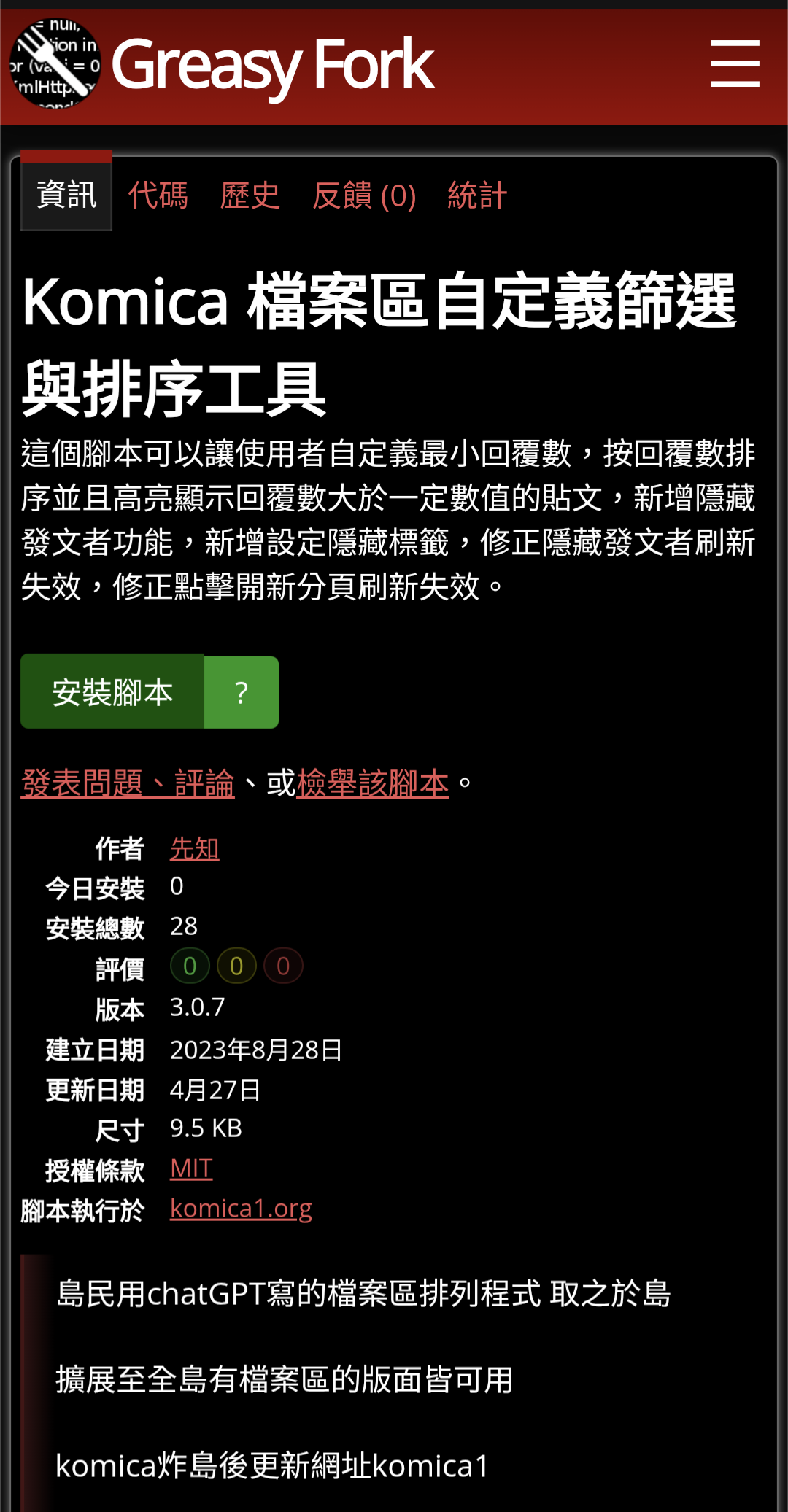
Task: Switch to the 代碼 tab
Action: coord(158,195)
